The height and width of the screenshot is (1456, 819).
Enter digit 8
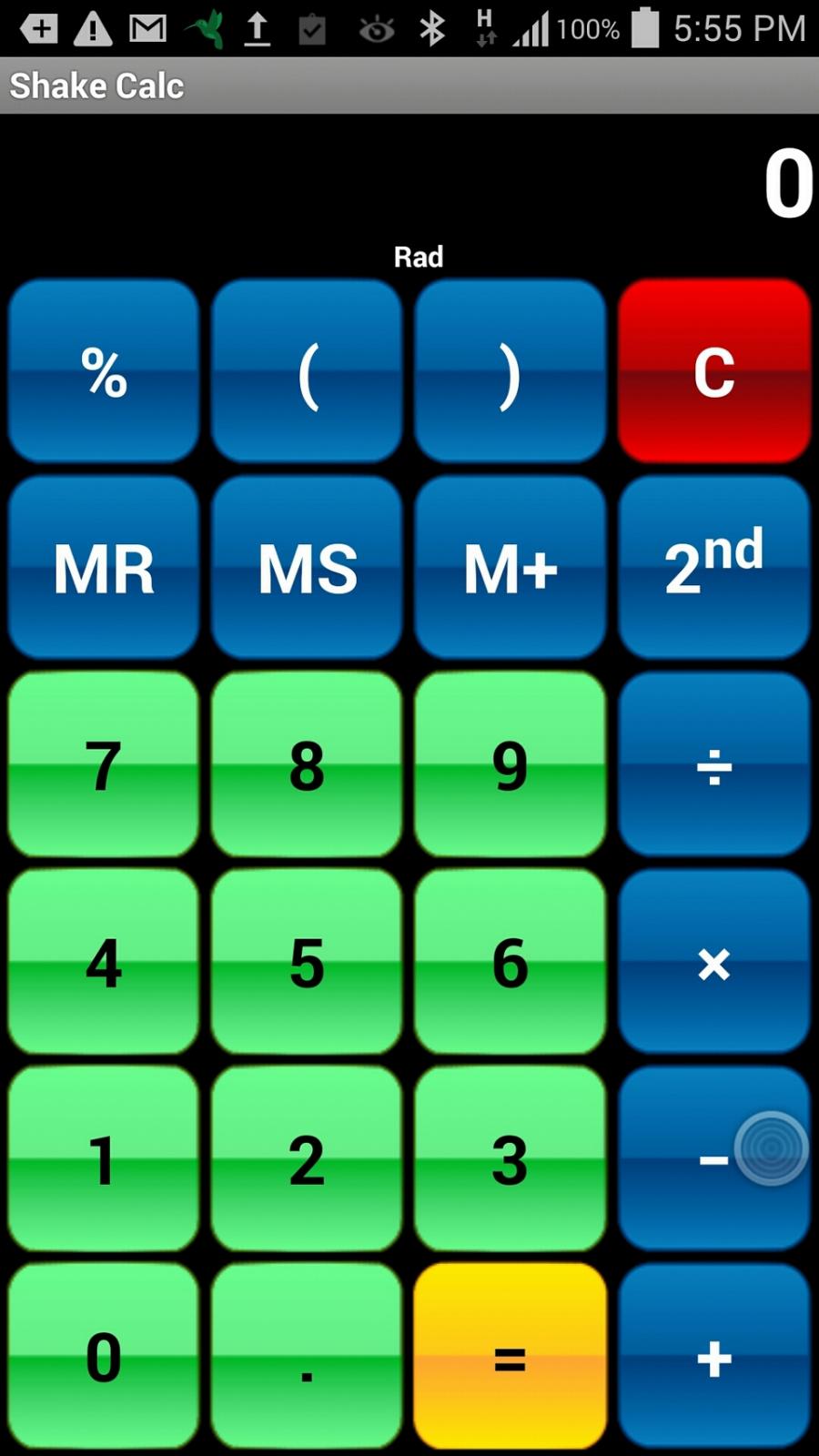(x=307, y=764)
